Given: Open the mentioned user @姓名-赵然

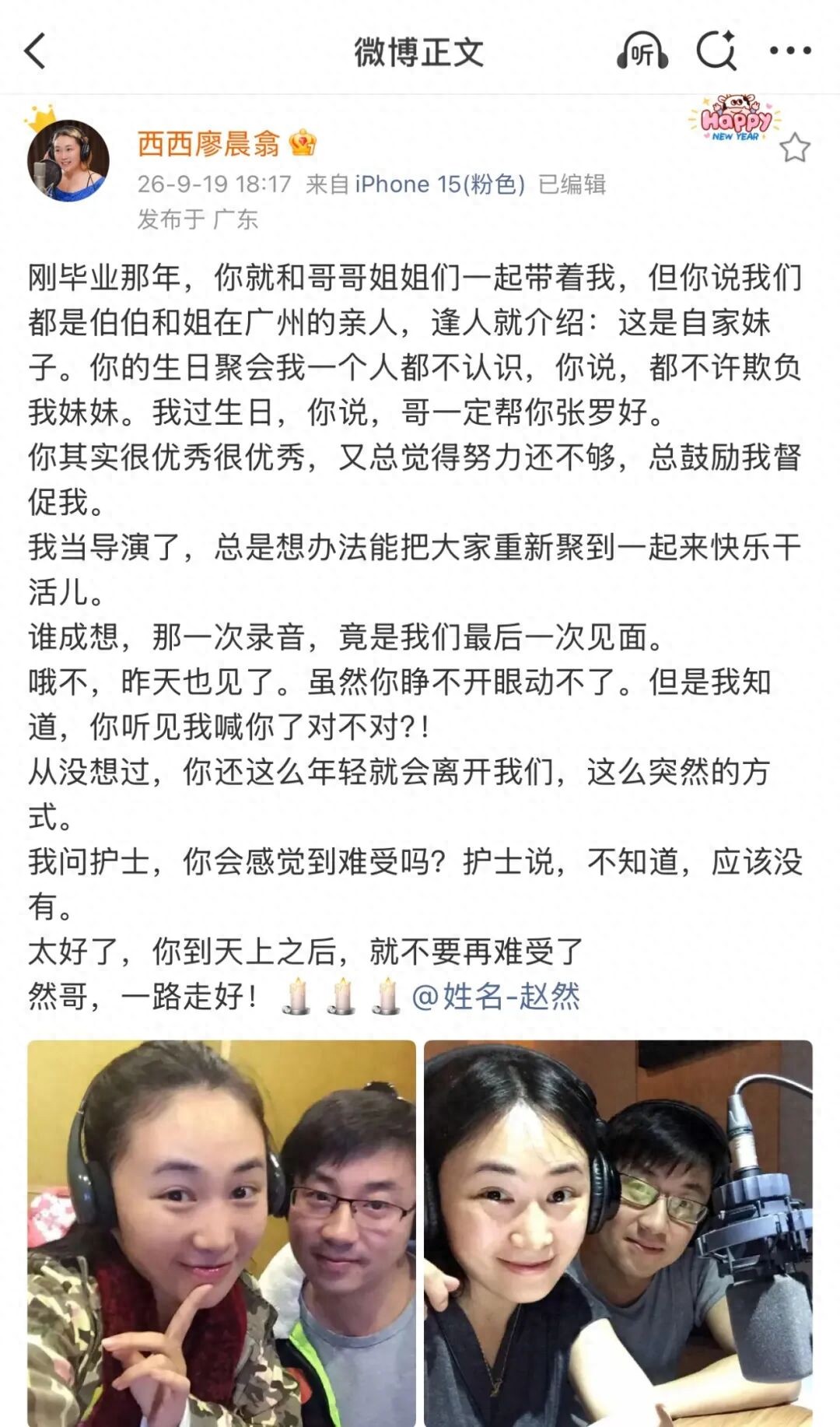Looking at the screenshot, I should pyautogui.click(x=495, y=997).
